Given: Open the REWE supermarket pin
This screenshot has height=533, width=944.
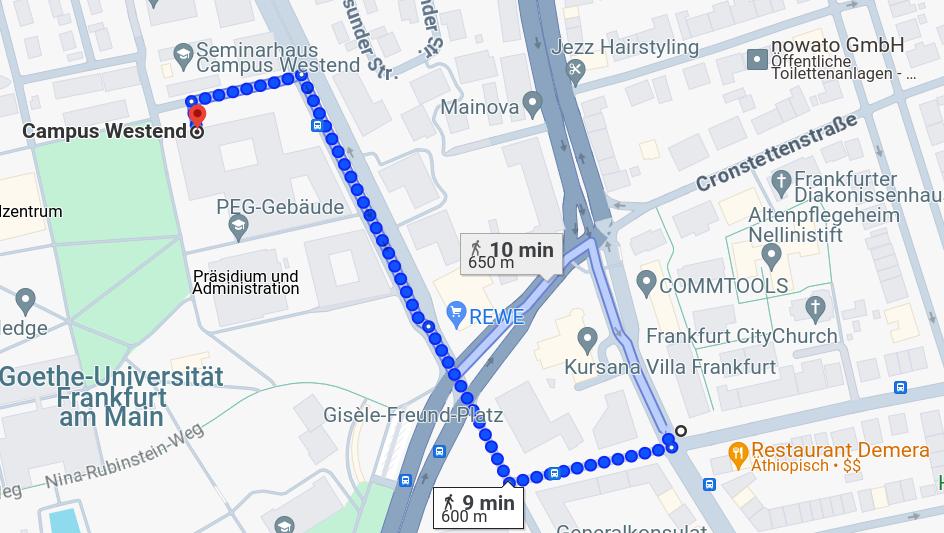Looking at the screenshot, I should [x=458, y=316].
